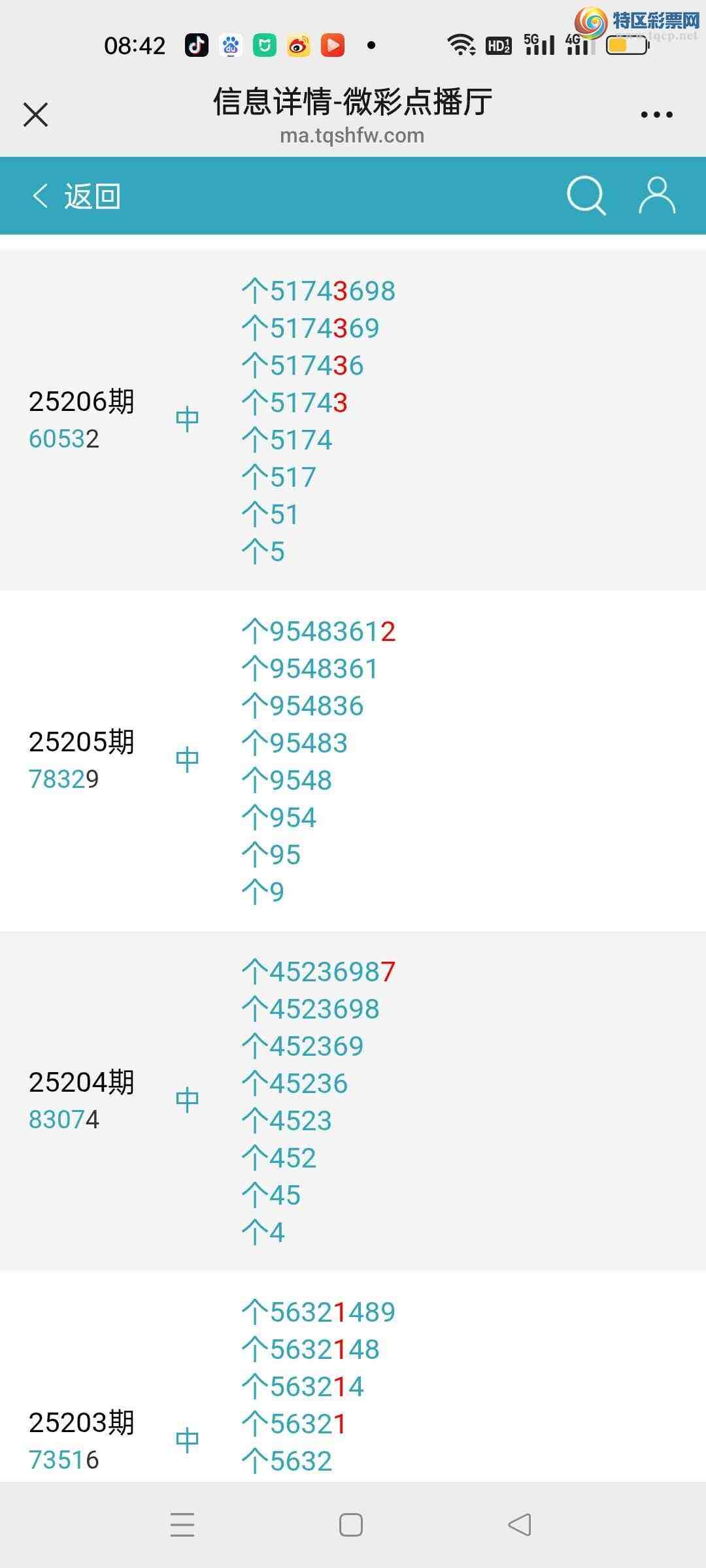Tap the 中 marker beside 25206期
The height and width of the screenshot is (1568, 706).
point(187,419)
